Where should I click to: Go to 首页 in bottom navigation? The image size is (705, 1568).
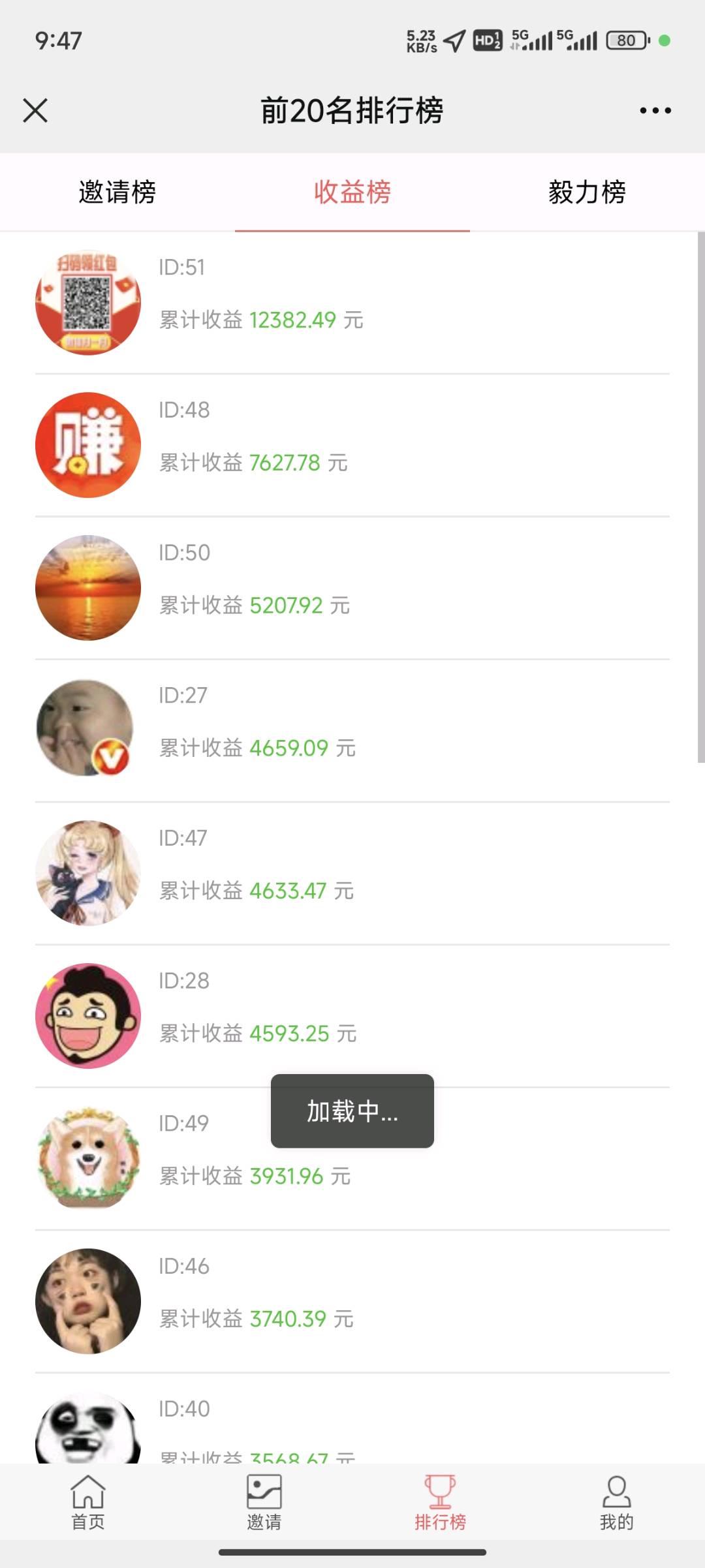88,1503
